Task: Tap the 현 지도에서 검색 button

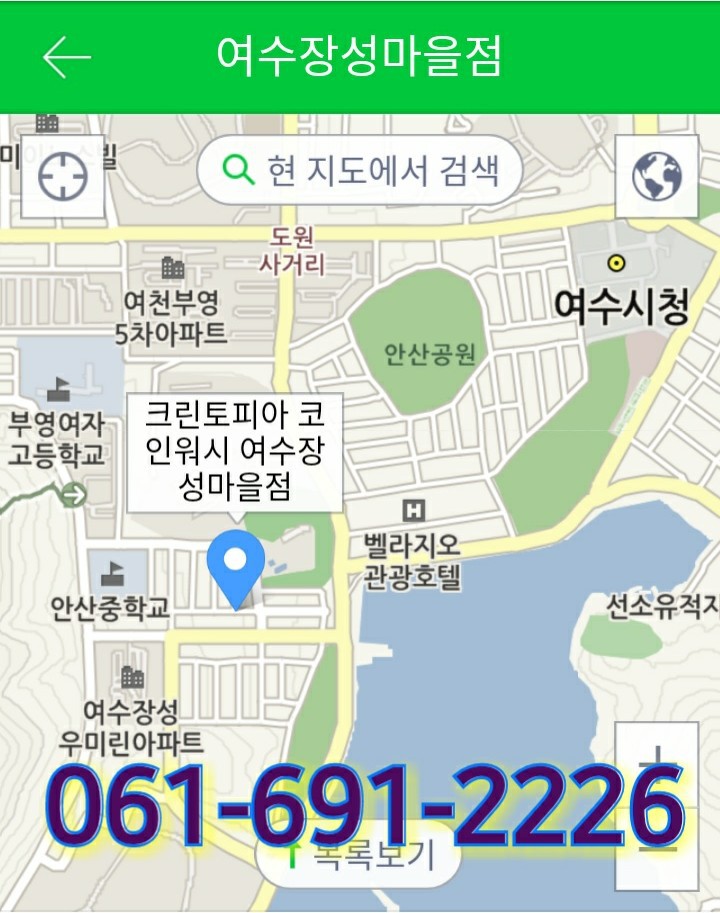Action: click(x=361, y=171)
